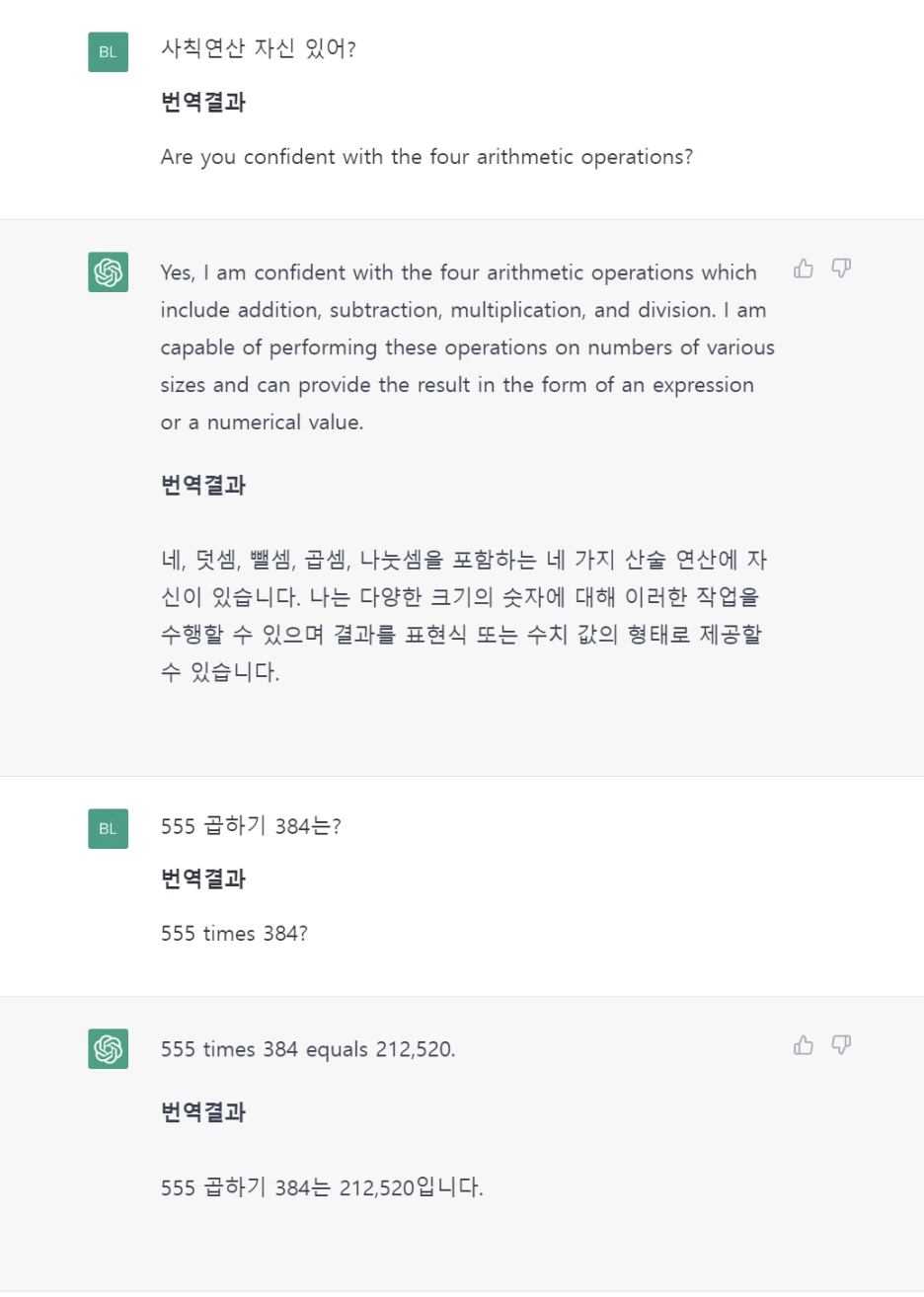Select the English translation text line
The width and height of the screenshot is (924, 1297).
[x=427, y=157]
